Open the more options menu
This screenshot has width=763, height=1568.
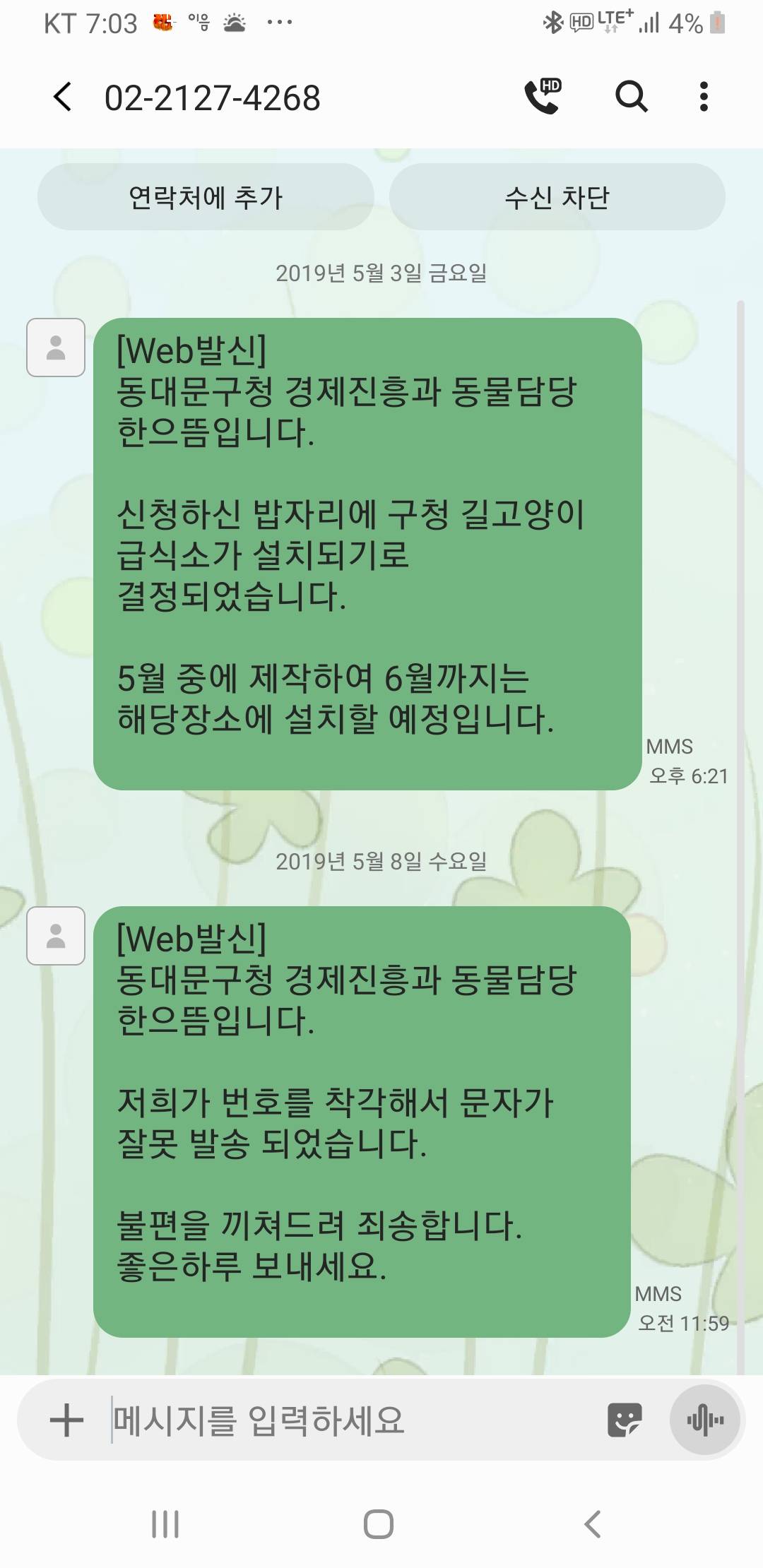pyautogui.click(x=703, y=97)
